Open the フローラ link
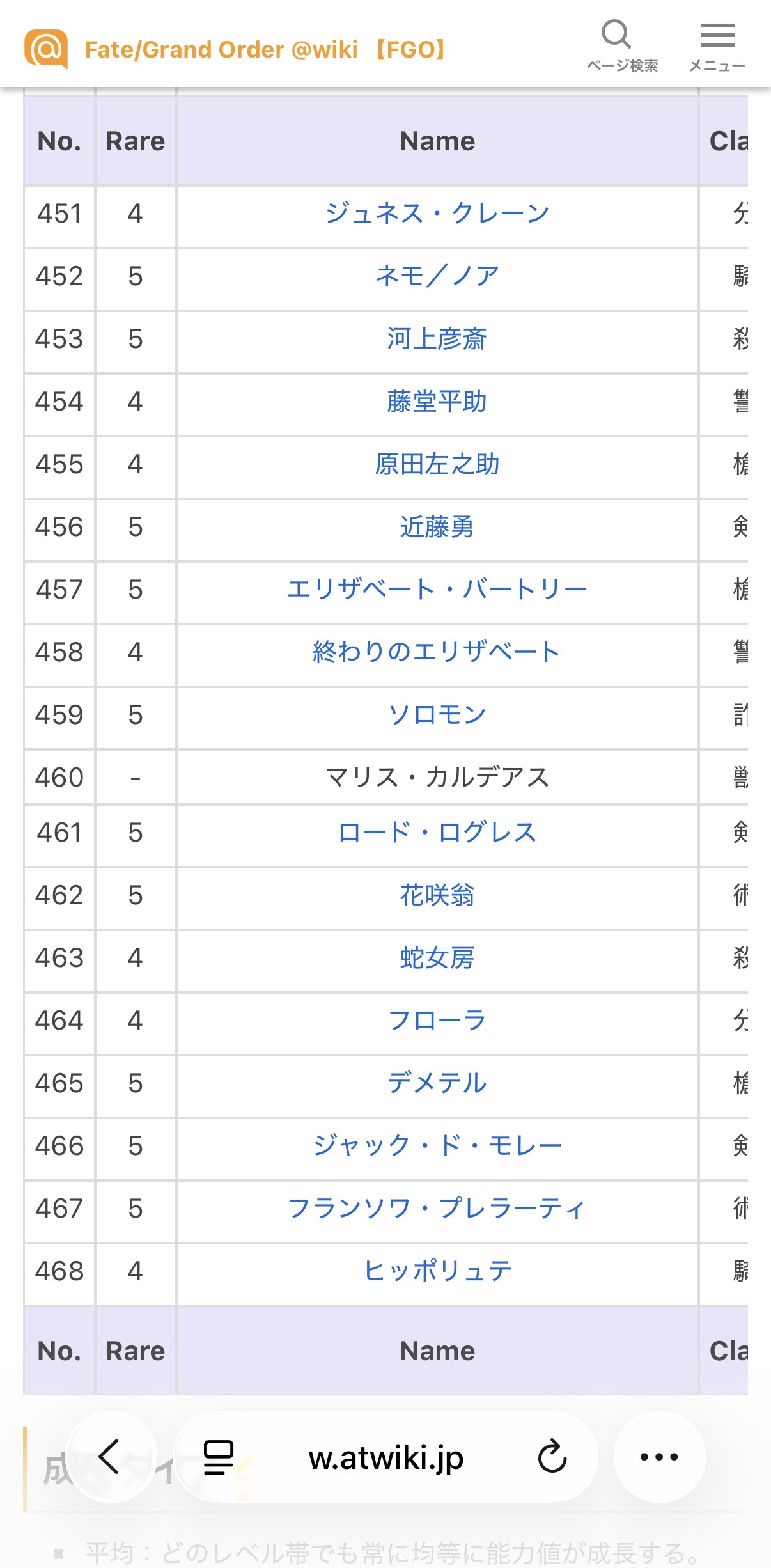The image size is (771, 1568). coord(437,1020)
